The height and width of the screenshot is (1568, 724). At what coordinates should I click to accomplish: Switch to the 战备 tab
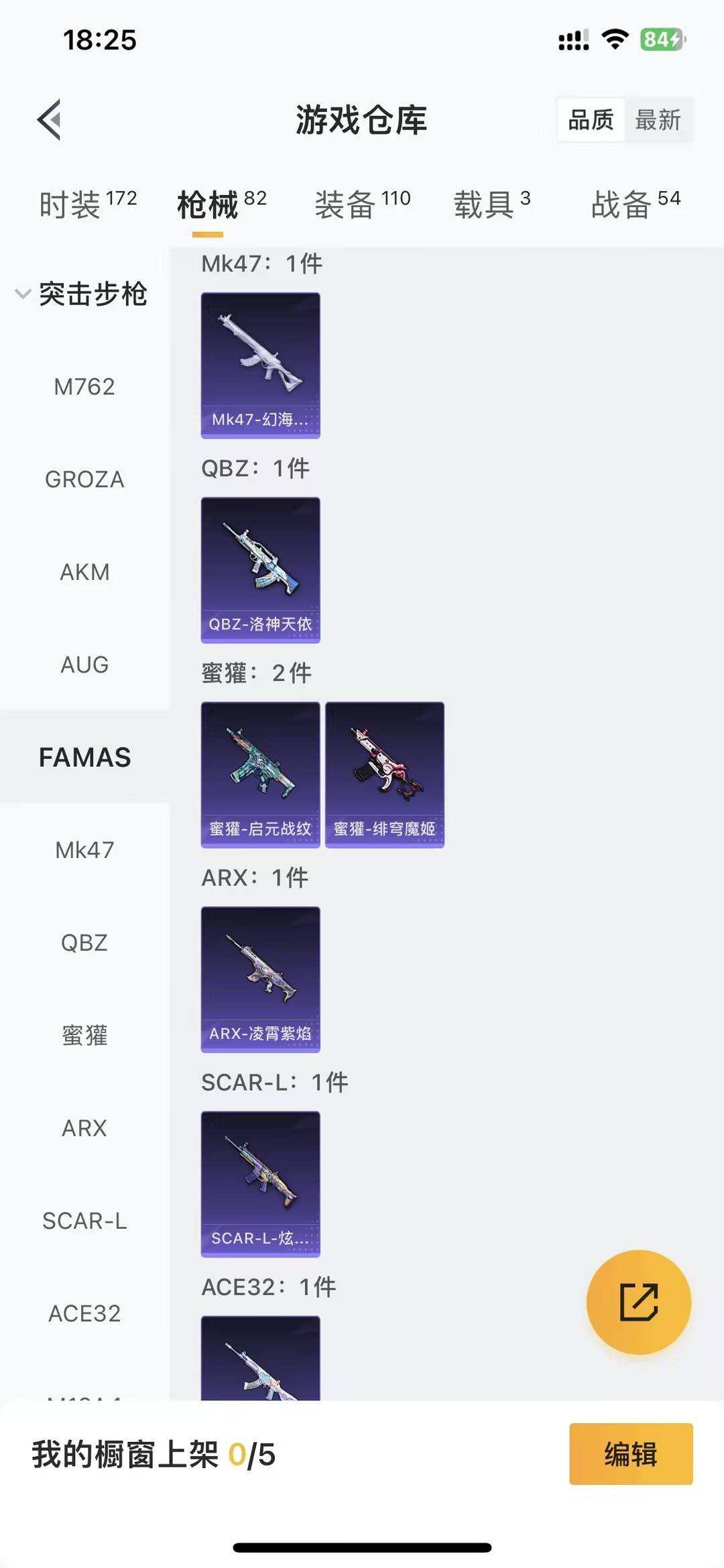[635, 204]
